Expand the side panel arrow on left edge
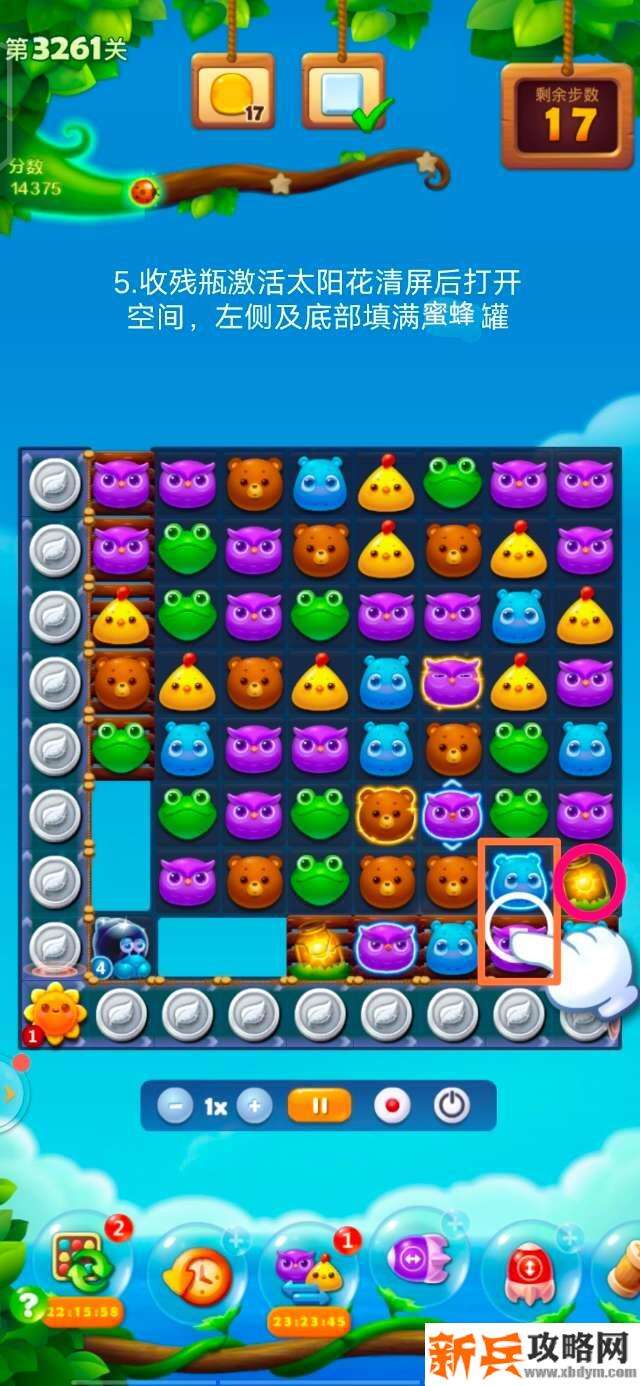The height and width of the screenshot is (1386, 640). [x=10, y=1092]
